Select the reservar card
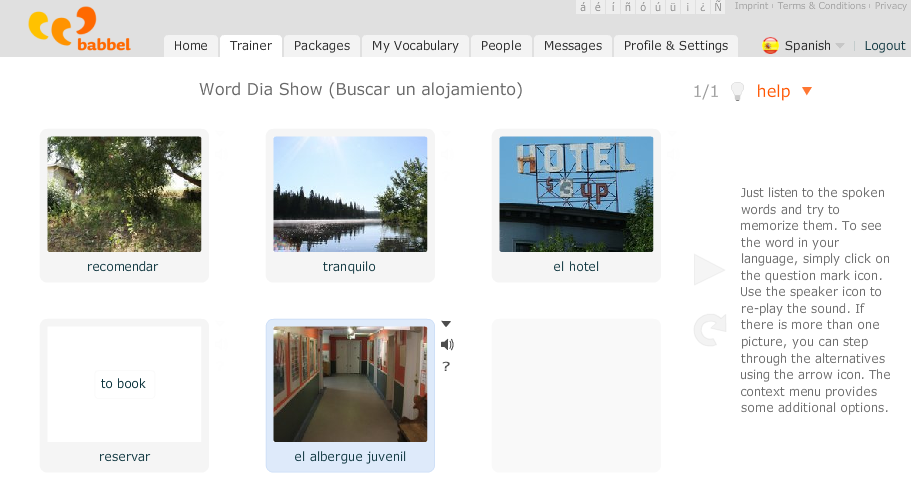Image resolution: width=911 pixels, height=484 pixels. coord(124,384)
